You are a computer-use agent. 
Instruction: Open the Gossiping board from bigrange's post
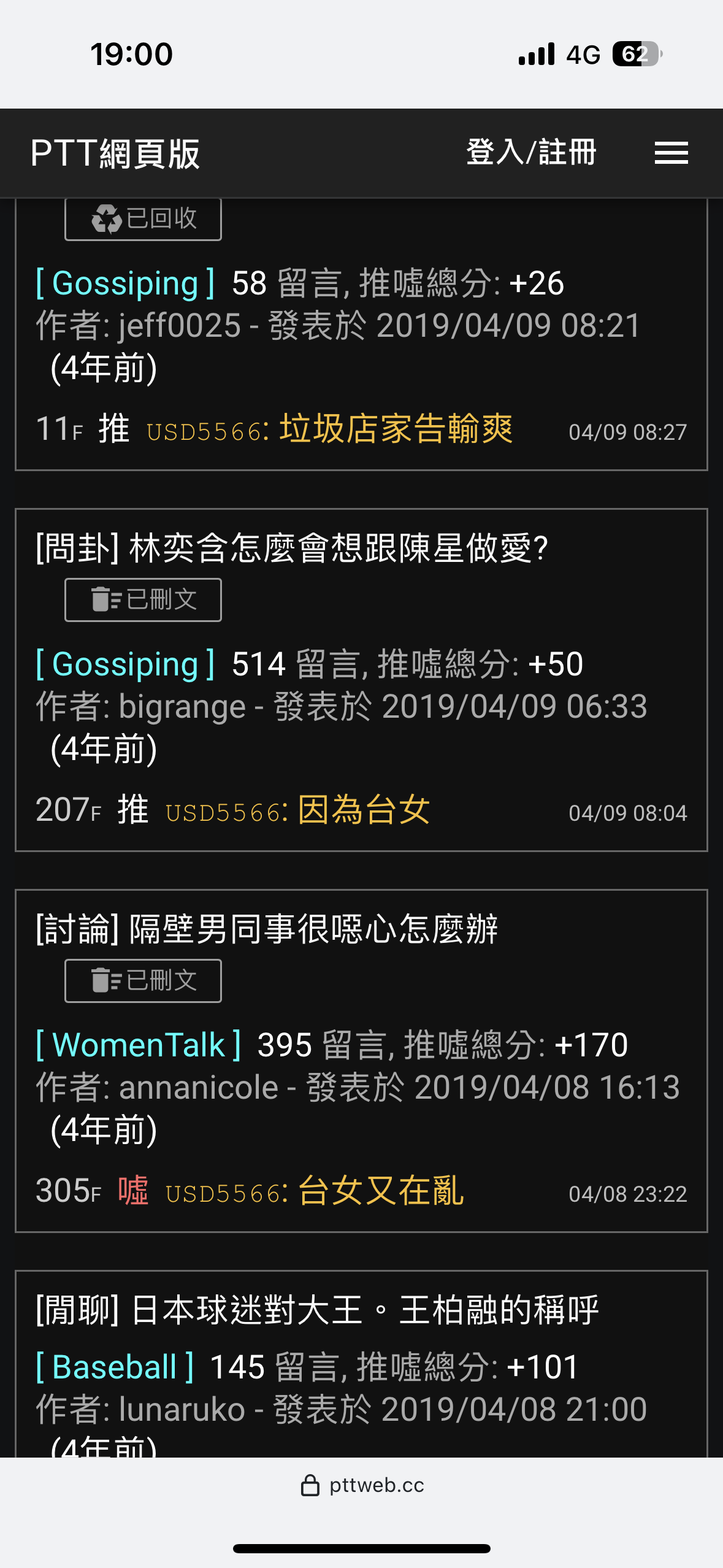click(x=125, y=664)
